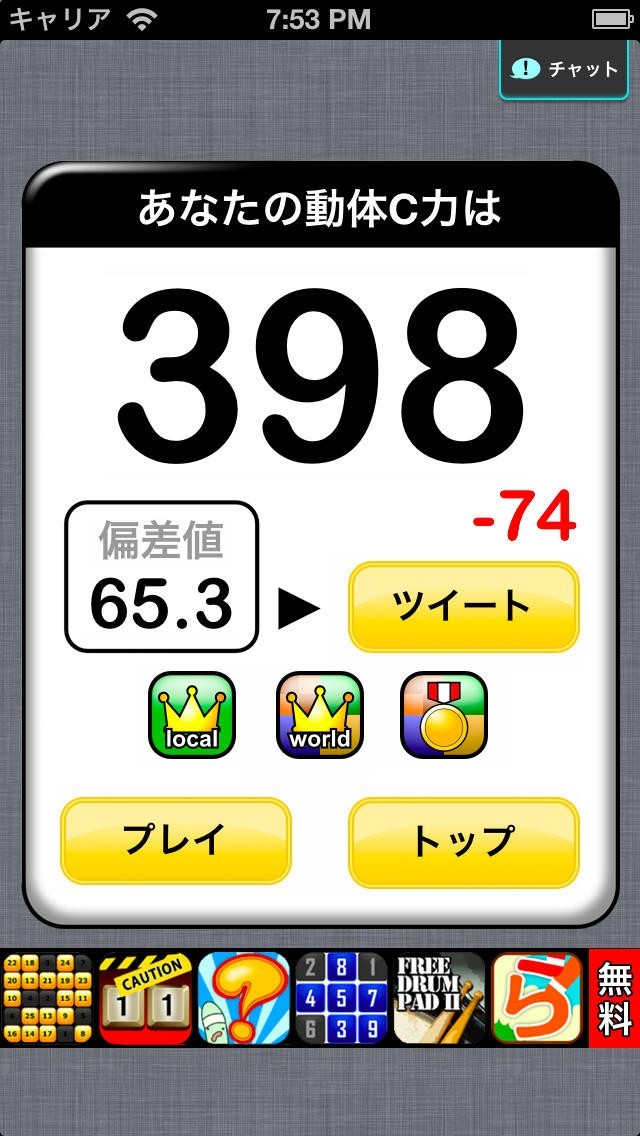Return to the top screen via トップ
Screen dimensions: 640x1136
coord(463,841)
